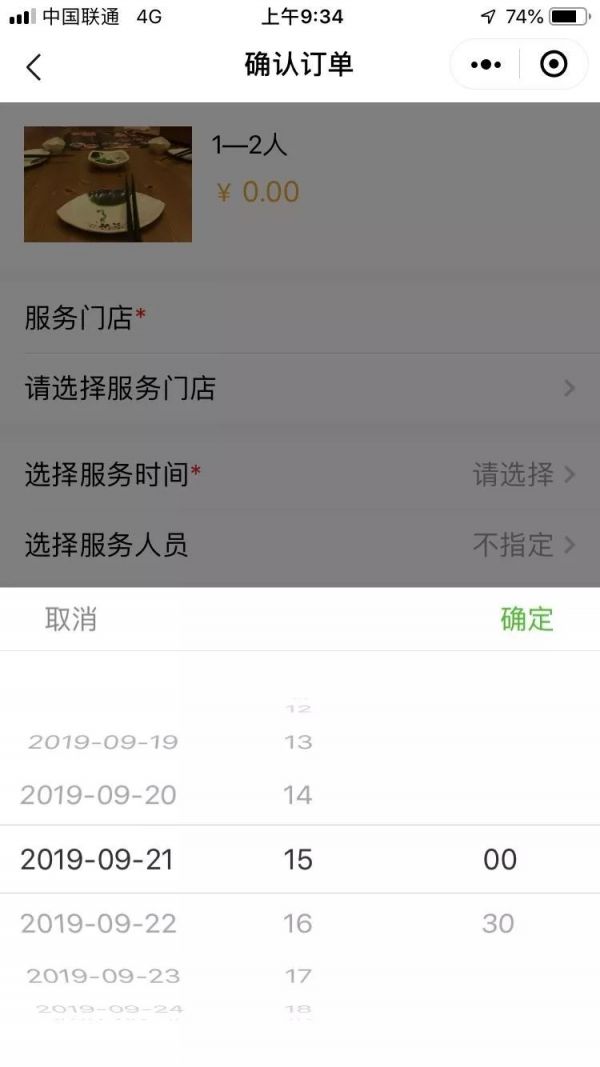600x1067 pixels.
Task: Select date 2019-09-22 in the picker
Action: pos(98,923)
